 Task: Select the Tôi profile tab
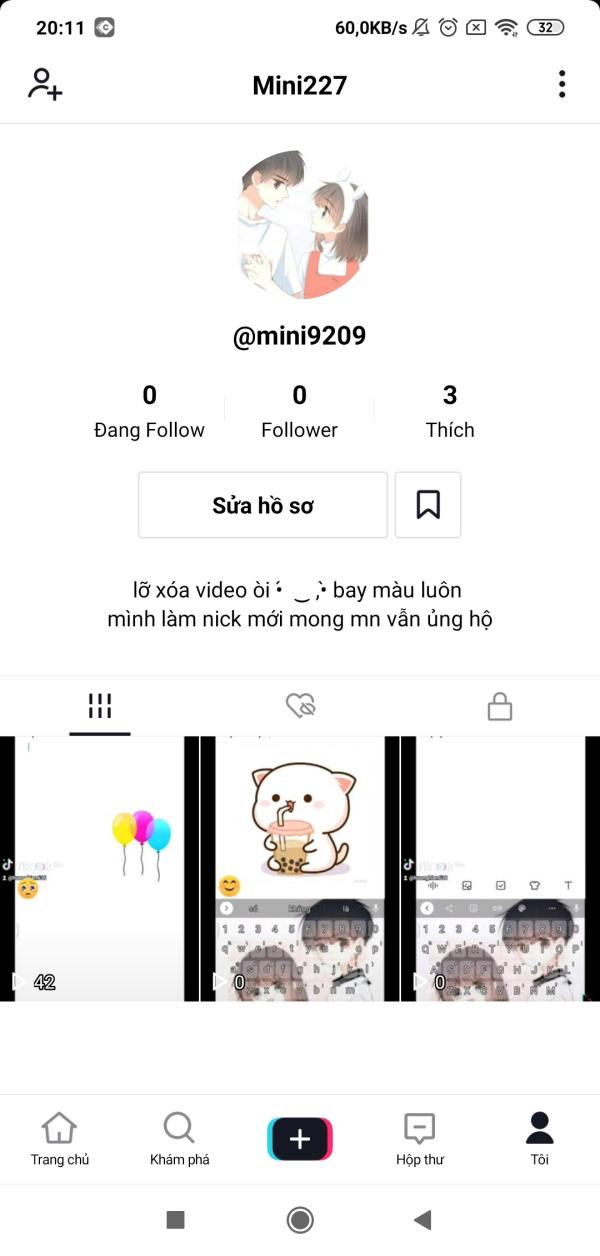coord(540,1139)
